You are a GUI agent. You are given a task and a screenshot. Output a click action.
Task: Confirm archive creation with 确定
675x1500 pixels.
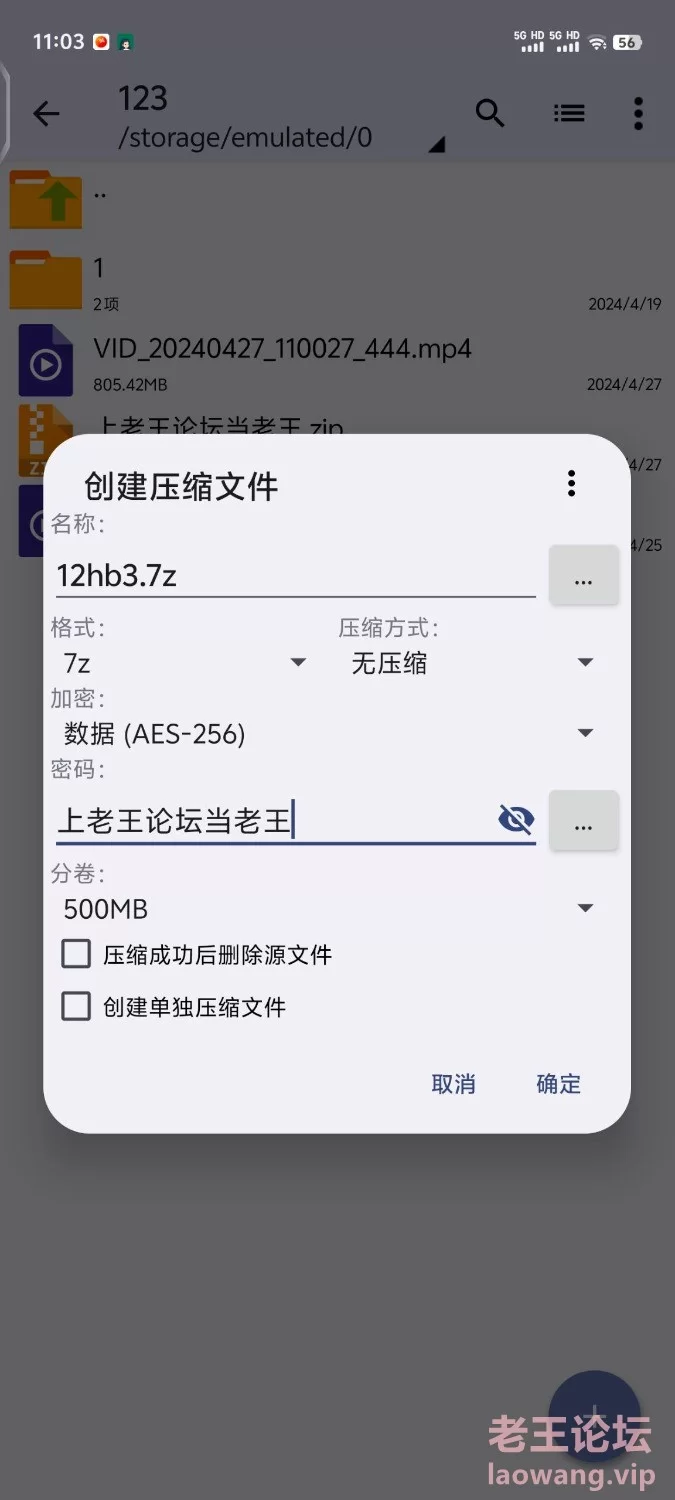(558, 1084)
